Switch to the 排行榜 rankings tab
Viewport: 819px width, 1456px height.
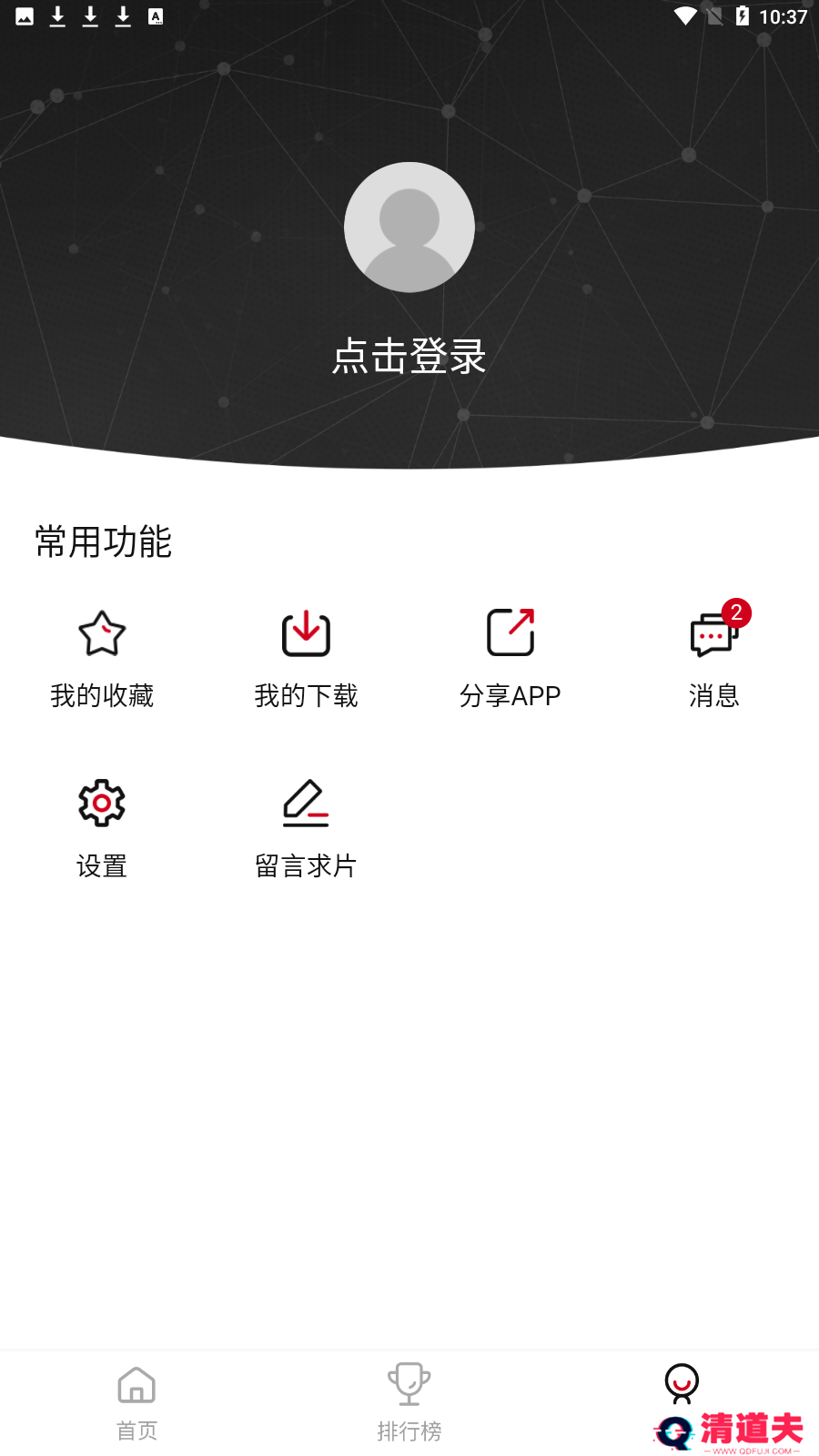coord(409,1403)
